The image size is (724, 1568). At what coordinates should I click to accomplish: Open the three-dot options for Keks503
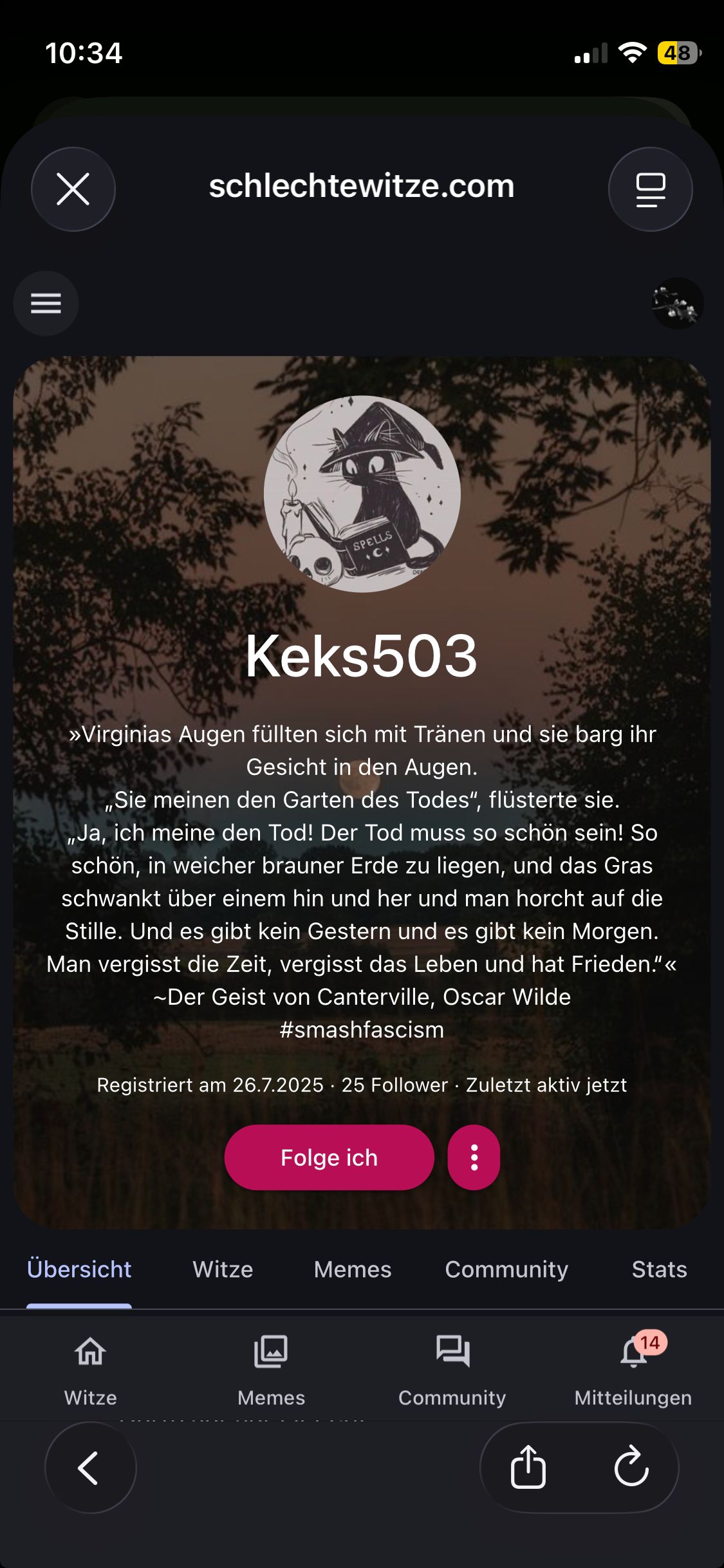tap(474, 1157)
